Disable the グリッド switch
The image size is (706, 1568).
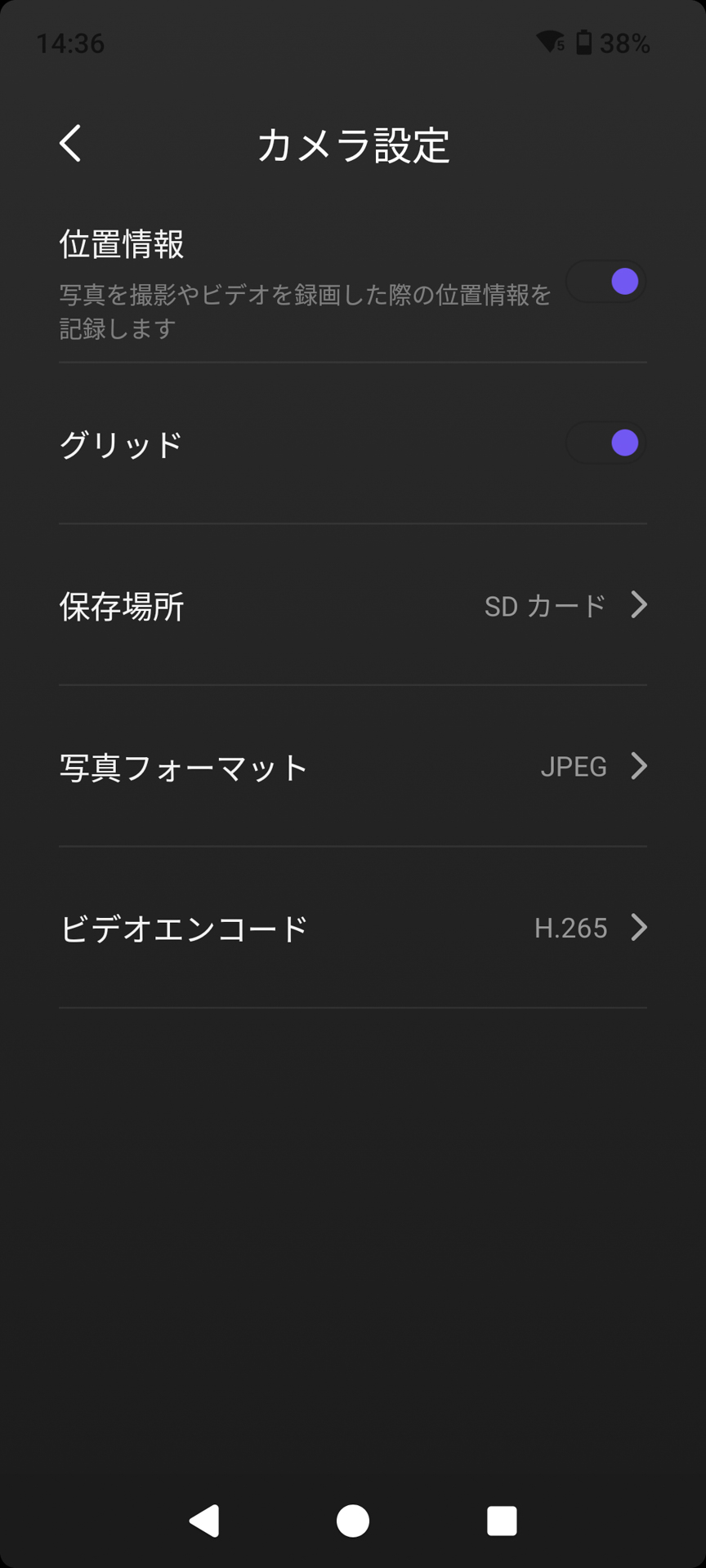click(x=606, y=443)
